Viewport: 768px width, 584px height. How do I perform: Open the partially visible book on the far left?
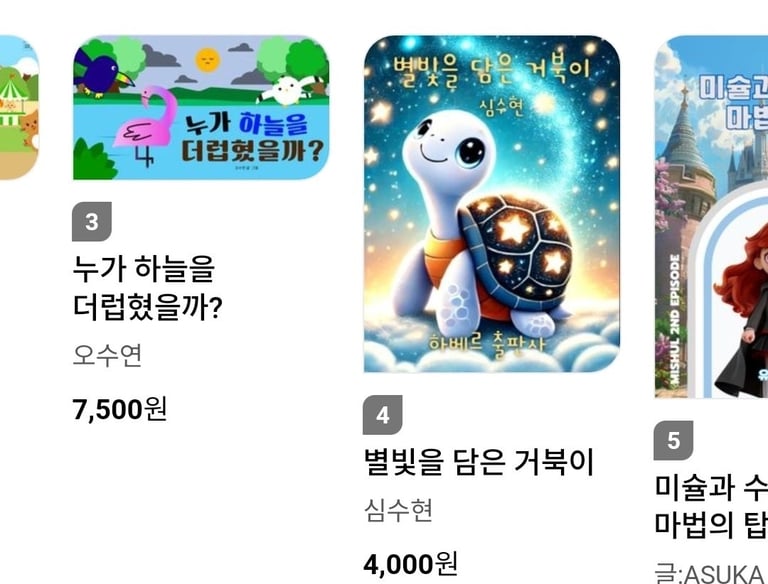17,107
